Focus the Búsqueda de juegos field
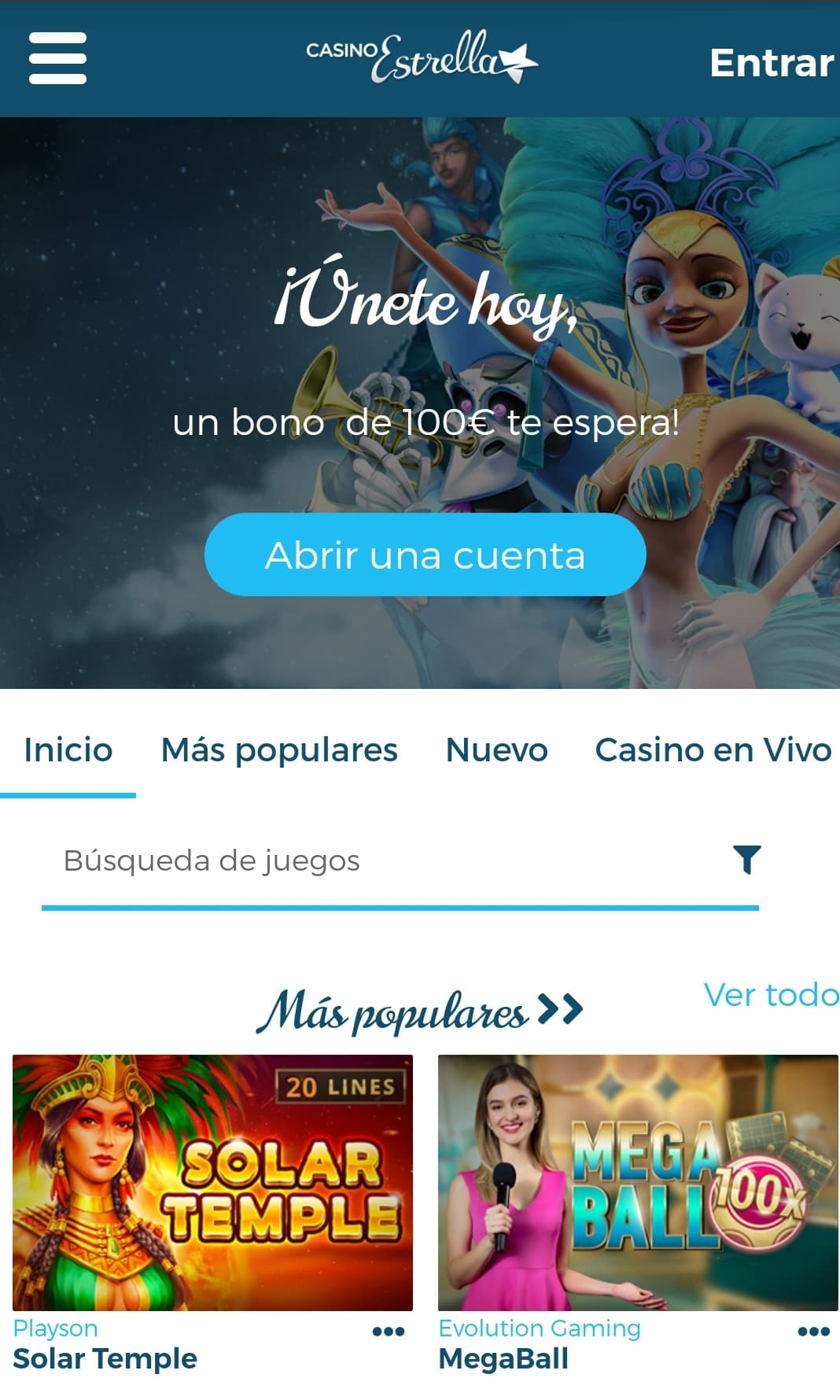Image resolution: width=840 pixels, height=1400 pixels. [385, 860]
